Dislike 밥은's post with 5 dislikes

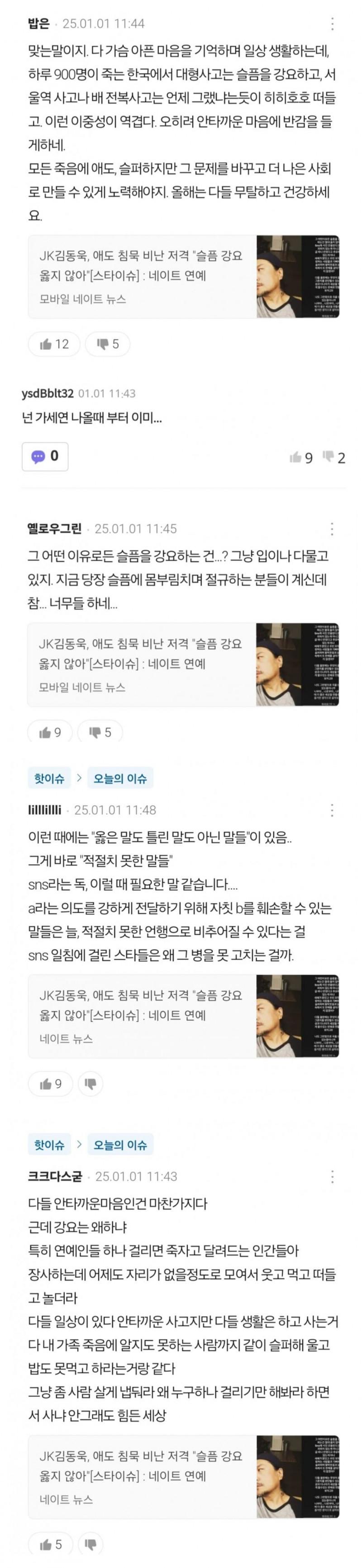pos(107,344)
